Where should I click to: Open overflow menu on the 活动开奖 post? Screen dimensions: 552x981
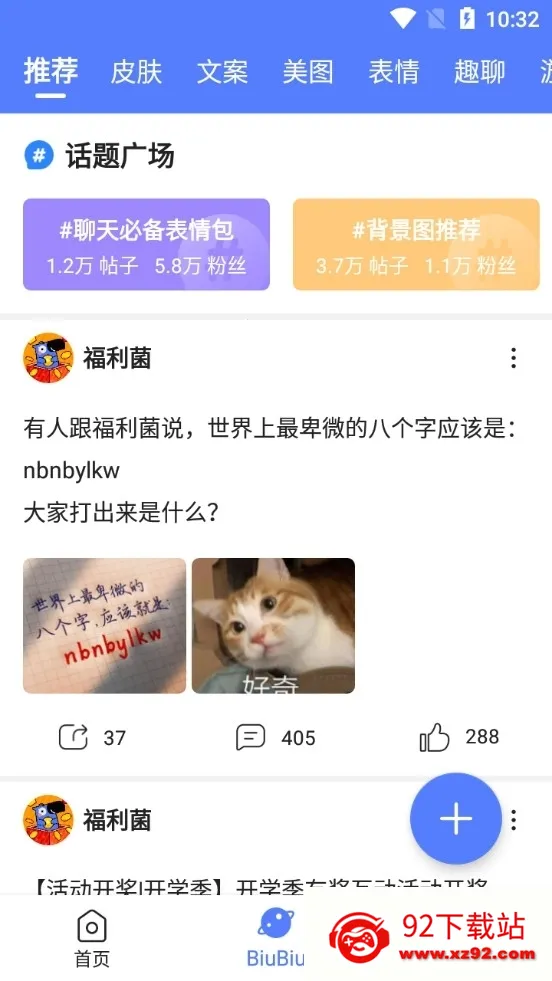(514, 820)
